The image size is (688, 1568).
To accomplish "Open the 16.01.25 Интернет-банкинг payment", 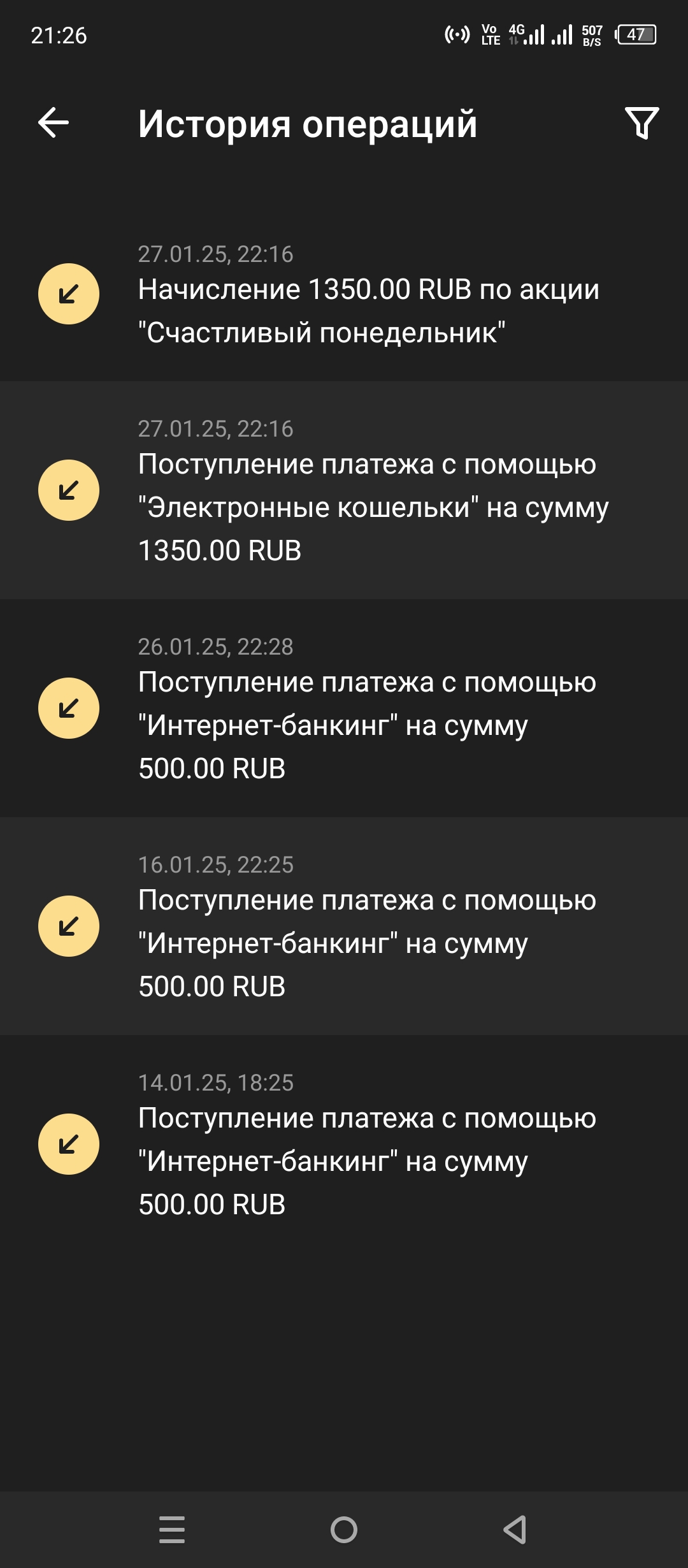I will [344, 926].
